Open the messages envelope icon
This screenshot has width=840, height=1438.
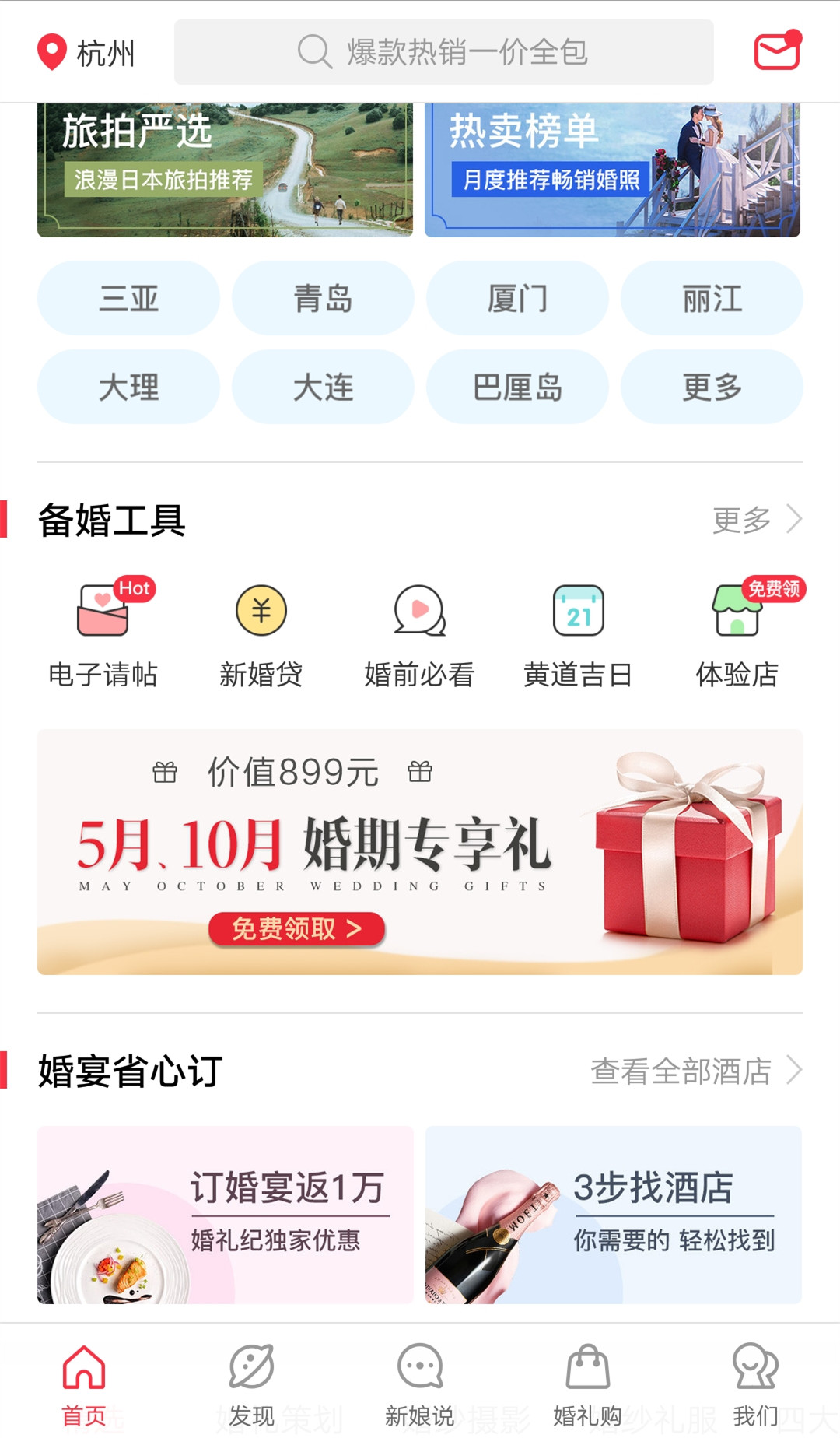click(x=777, y=51)
